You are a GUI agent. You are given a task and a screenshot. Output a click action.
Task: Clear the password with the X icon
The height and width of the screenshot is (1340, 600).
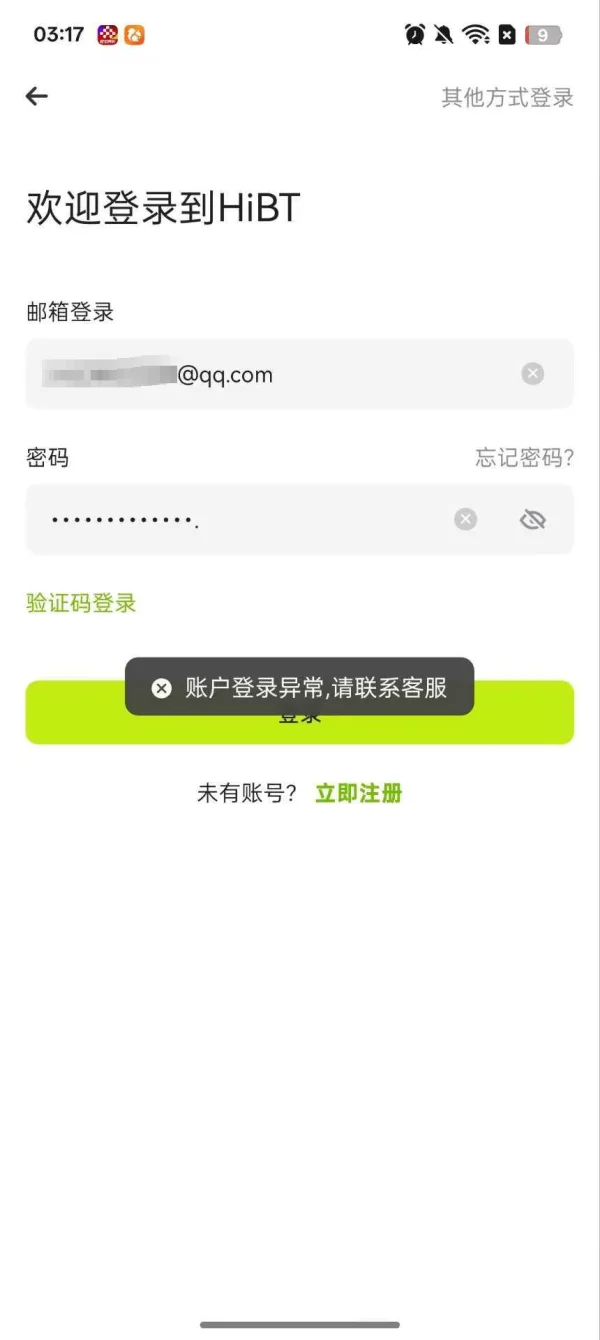click(466, 519)
